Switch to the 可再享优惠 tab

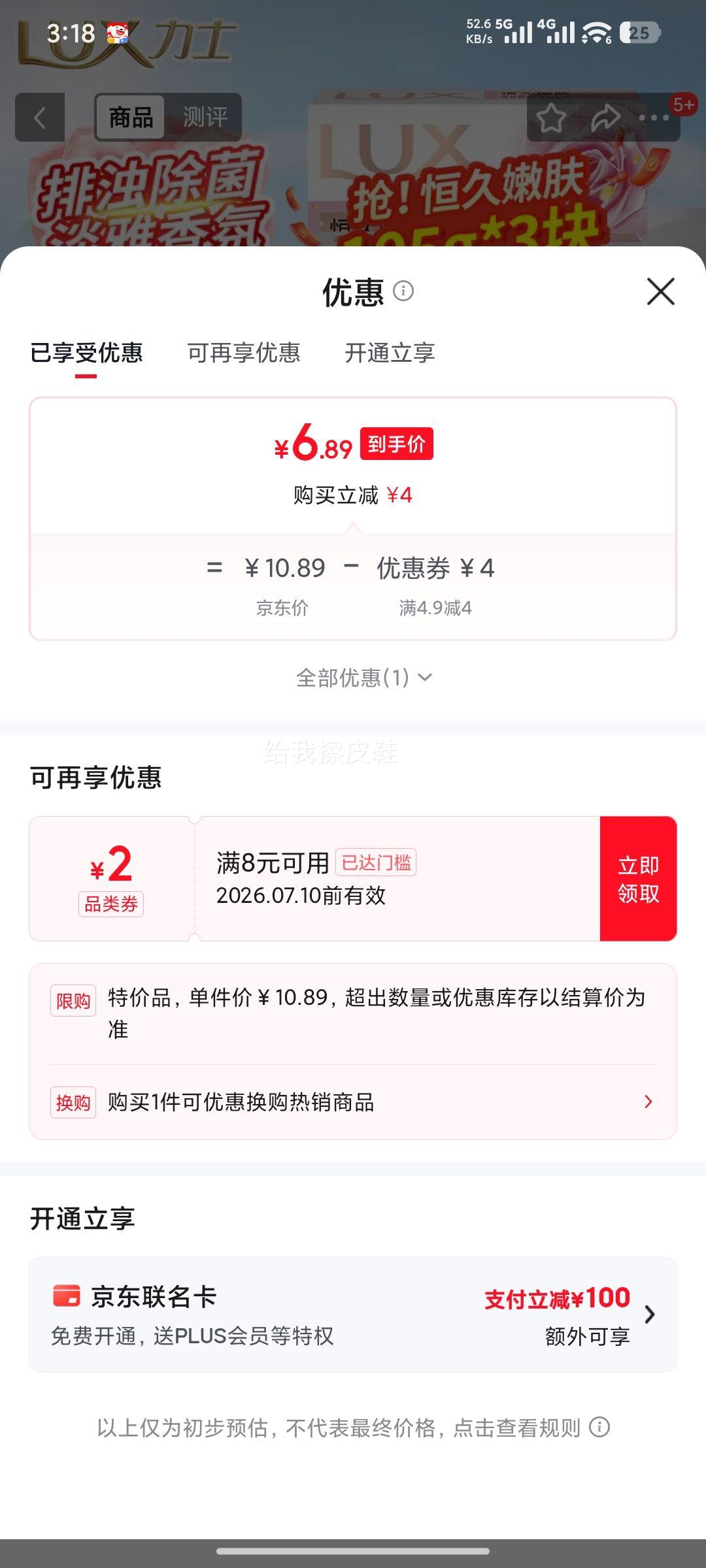(x=244, y=353)
